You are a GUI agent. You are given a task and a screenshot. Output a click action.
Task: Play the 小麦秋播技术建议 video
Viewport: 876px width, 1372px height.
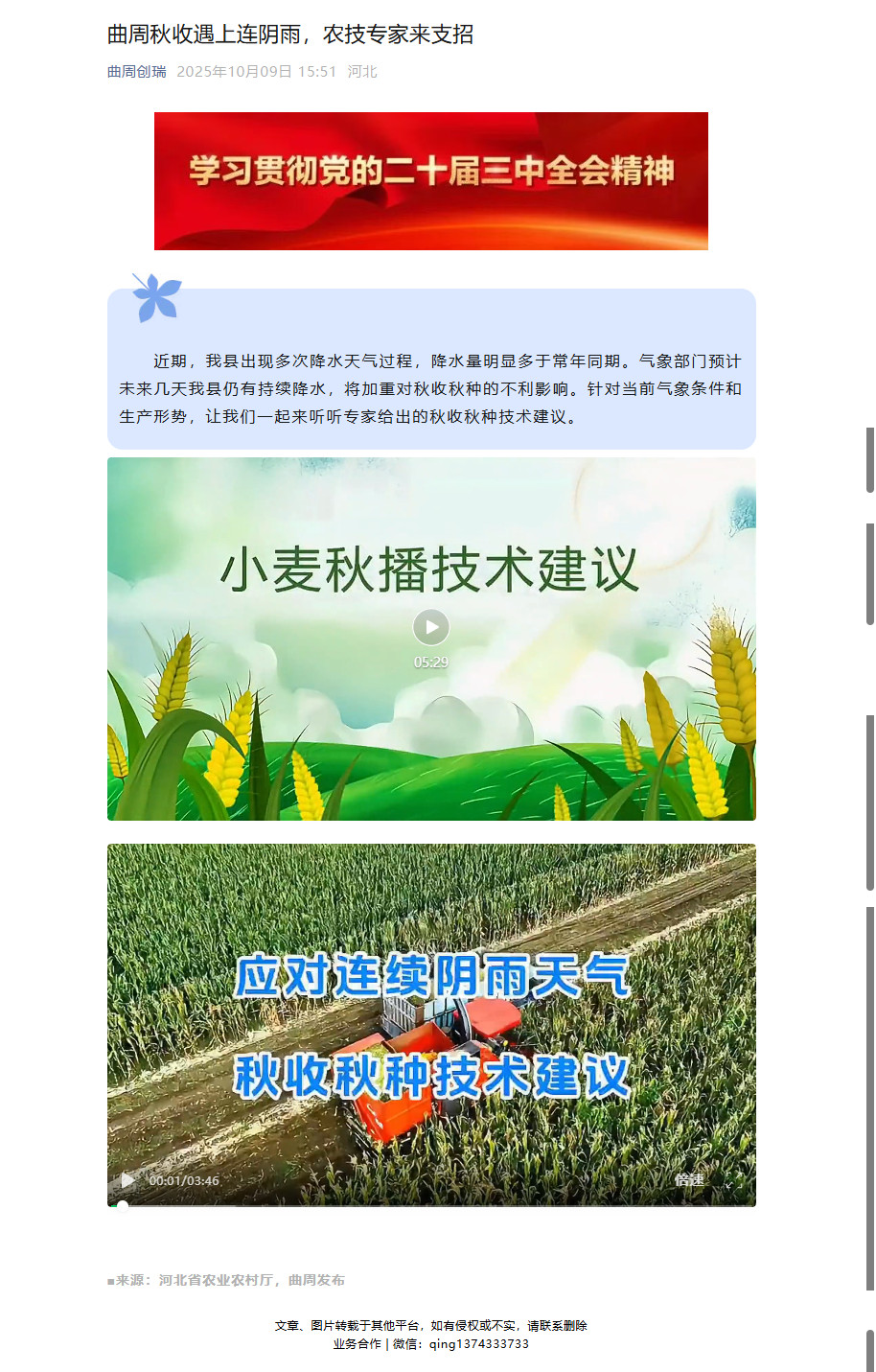[x=431, y=627]
